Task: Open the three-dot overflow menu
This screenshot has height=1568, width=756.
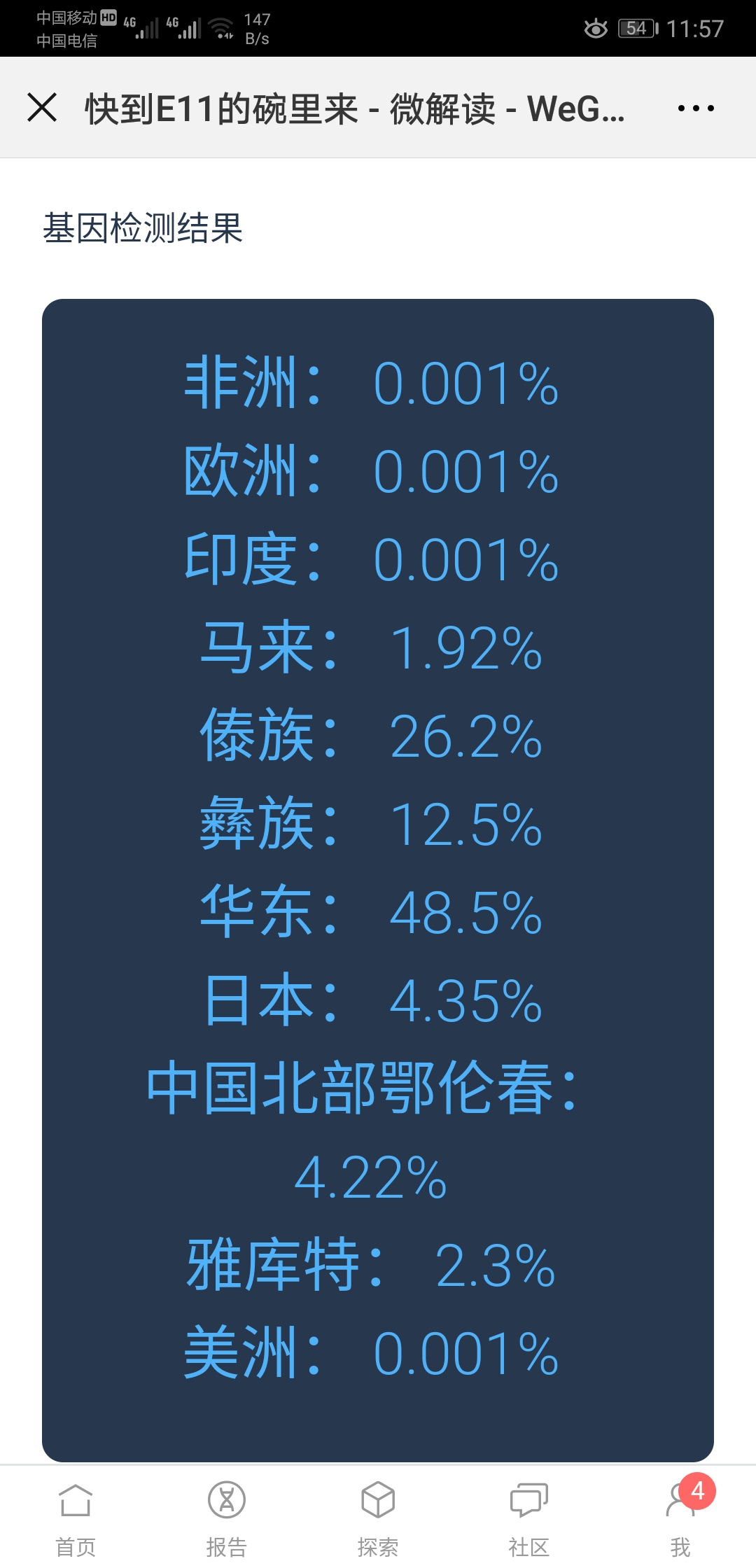Action: 696,108
